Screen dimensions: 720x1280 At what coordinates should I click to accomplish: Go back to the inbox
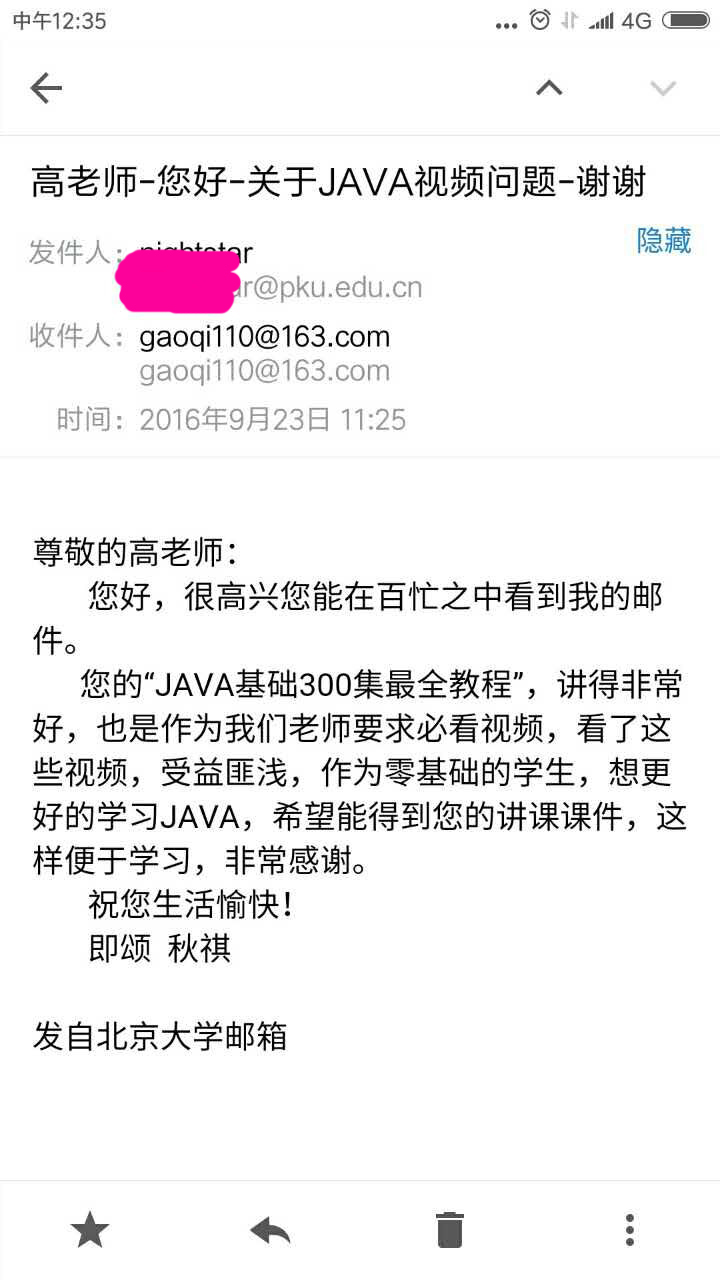[46, 88]
